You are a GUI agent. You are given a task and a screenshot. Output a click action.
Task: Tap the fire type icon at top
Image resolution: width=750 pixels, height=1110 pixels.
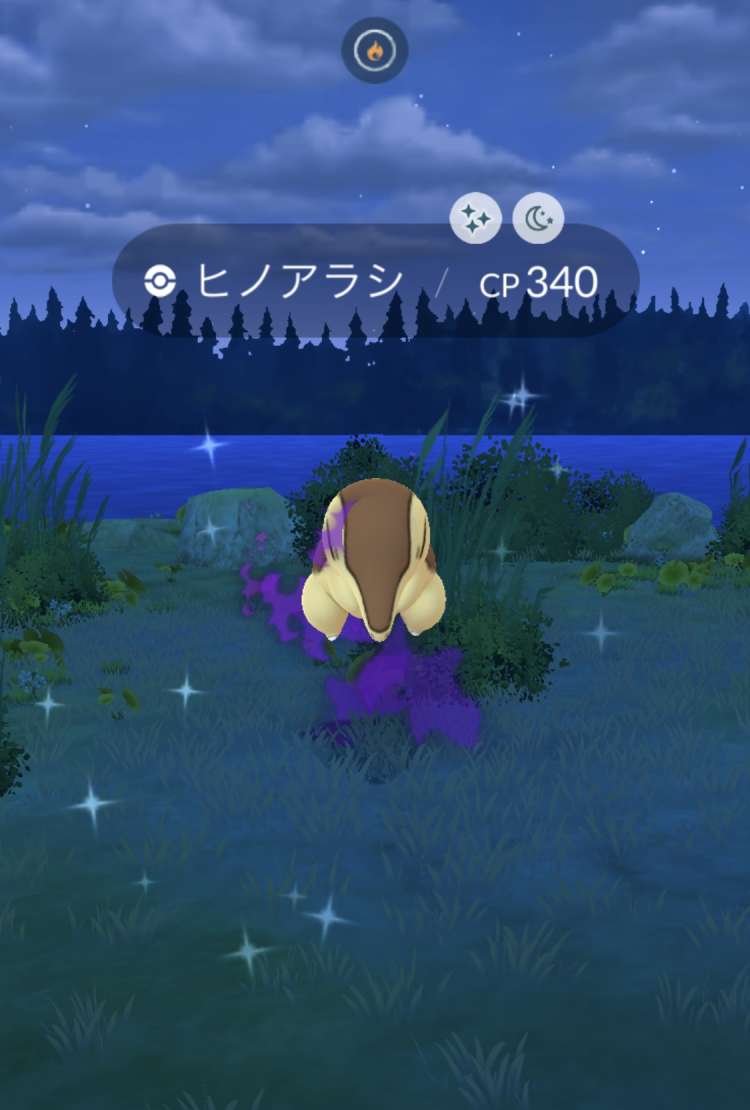click(375, 50)
